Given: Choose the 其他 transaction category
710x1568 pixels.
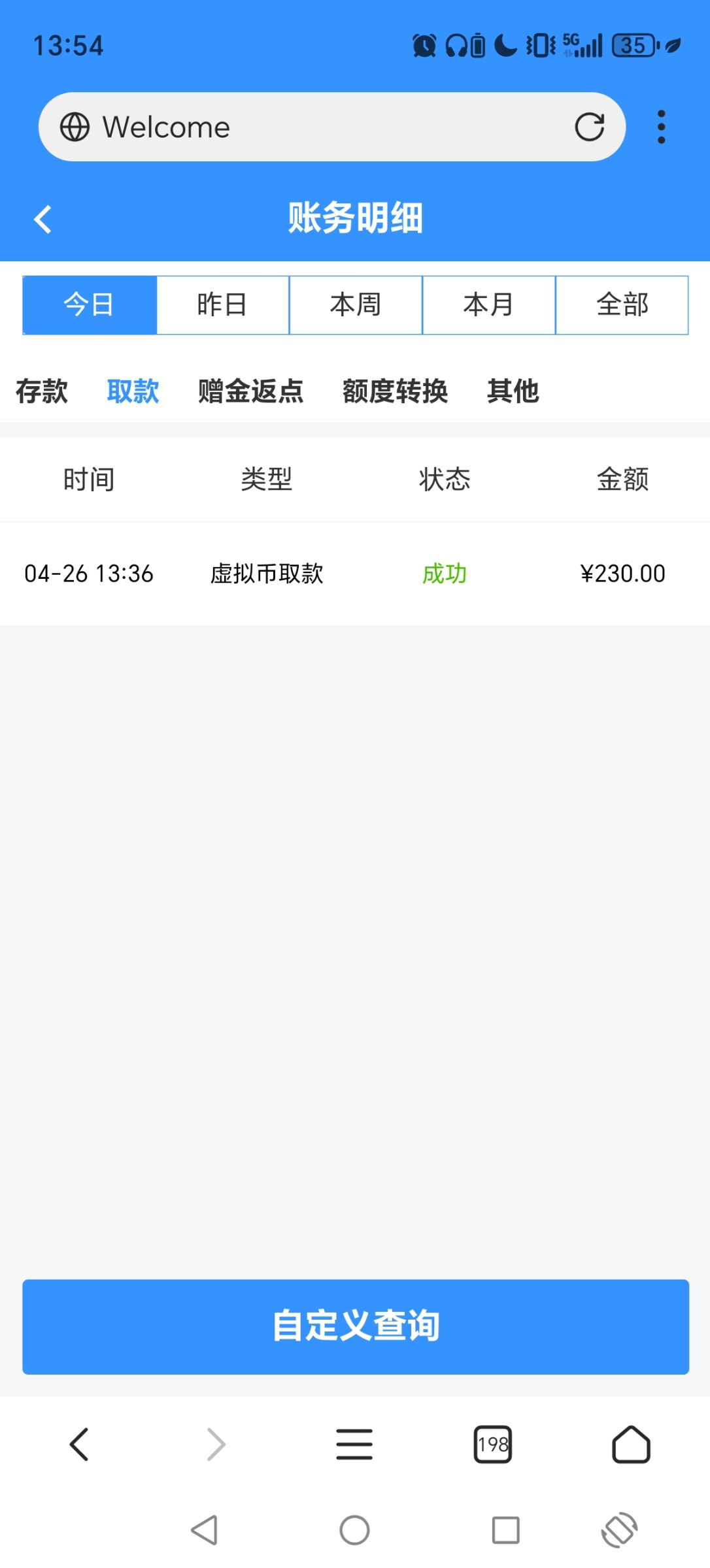Looking at the screenshot, I should [513, 391].
